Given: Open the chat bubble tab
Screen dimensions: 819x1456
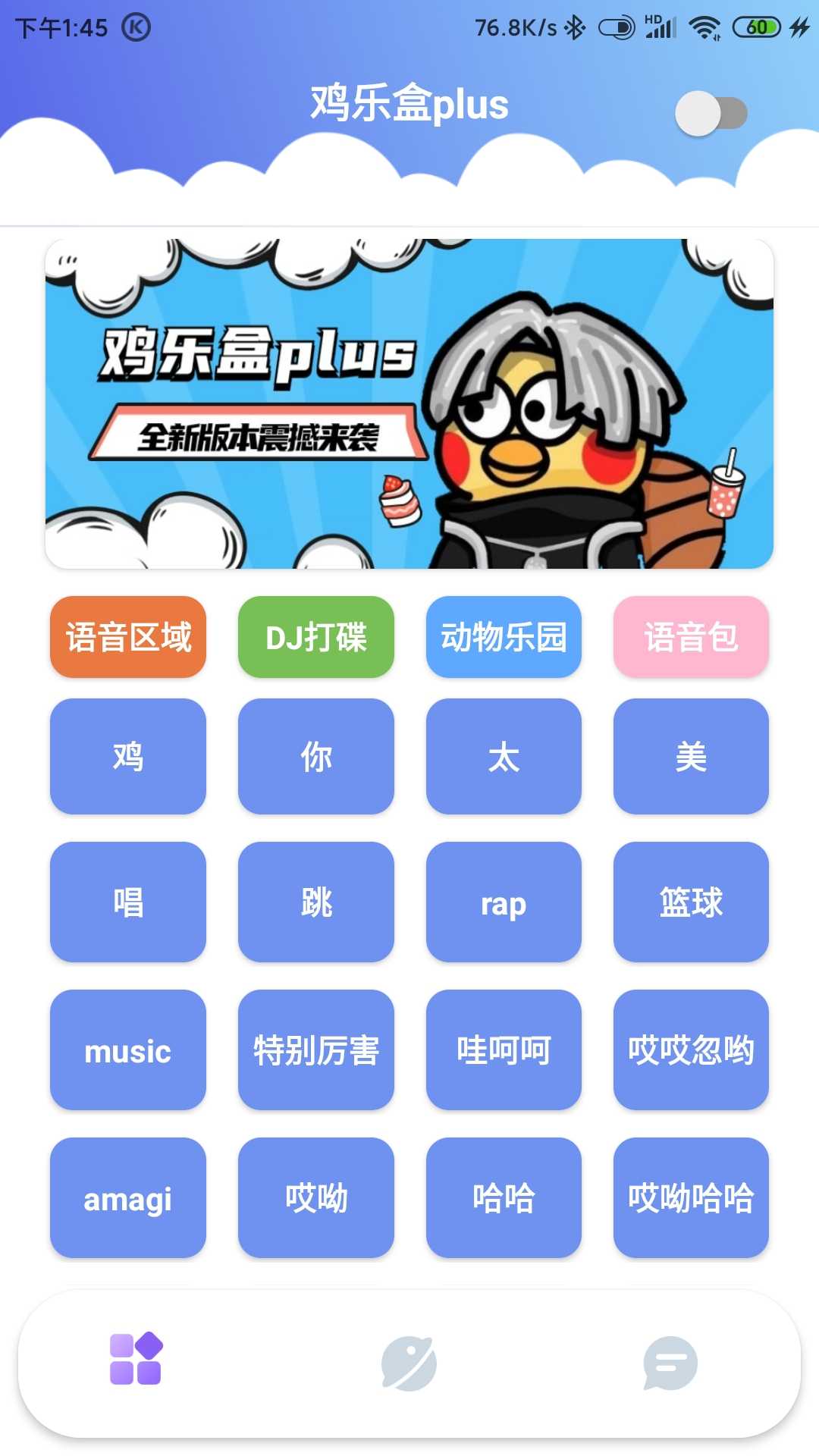Looking at the screenshot, I should click(670, 1363).
